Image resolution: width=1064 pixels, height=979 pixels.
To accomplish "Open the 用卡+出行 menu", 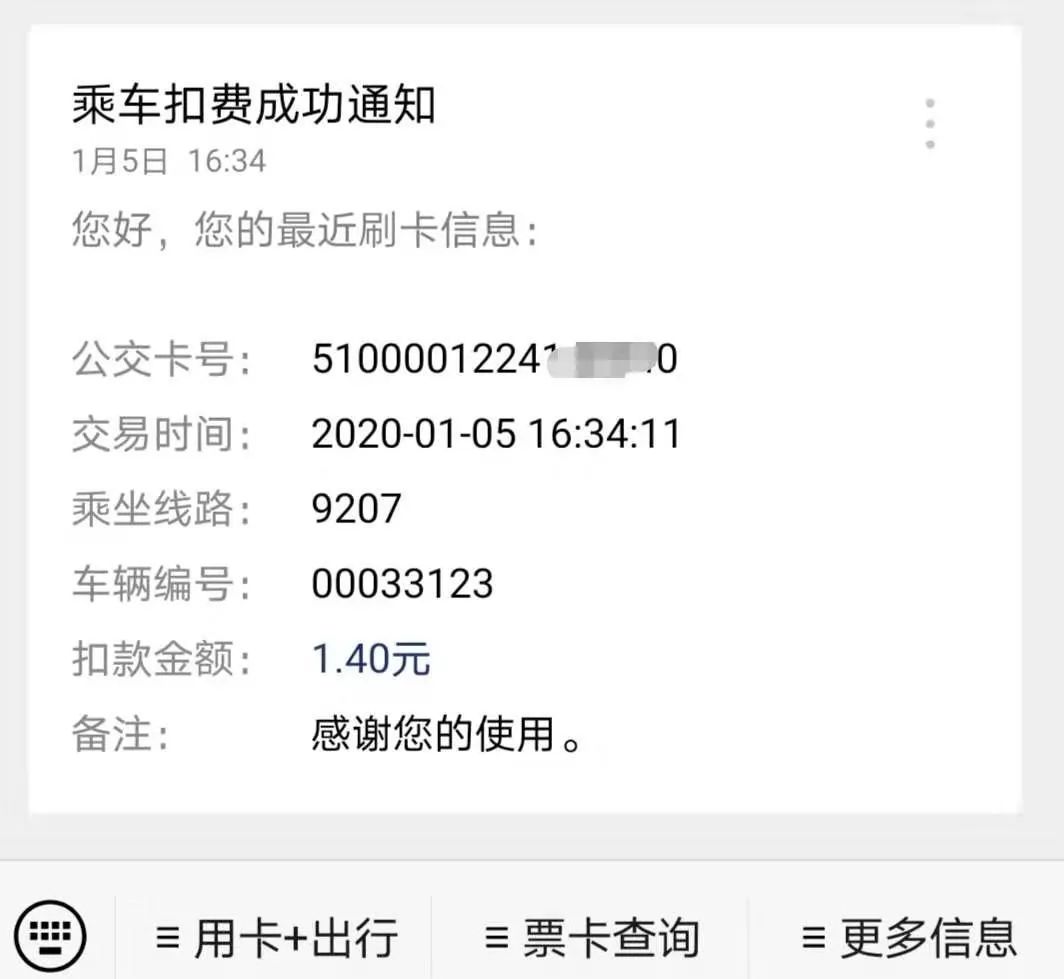I will pyautogui.click(x=276, y=937).
